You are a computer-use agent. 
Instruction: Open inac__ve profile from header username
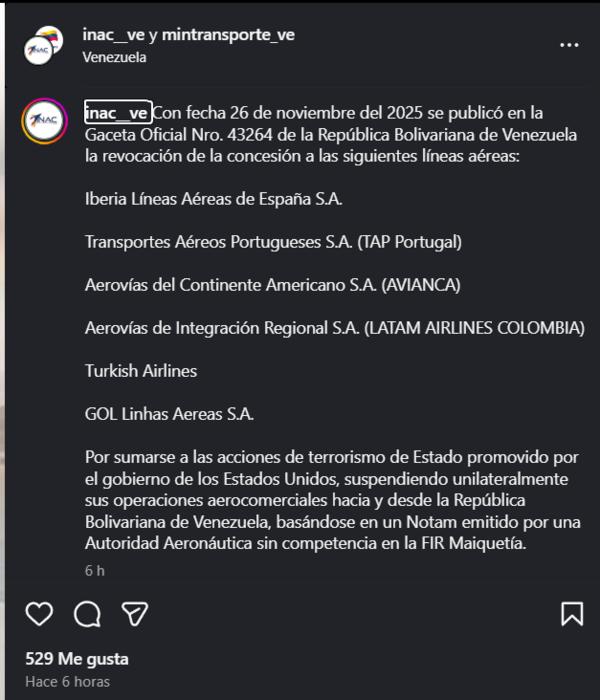point(114,35)
